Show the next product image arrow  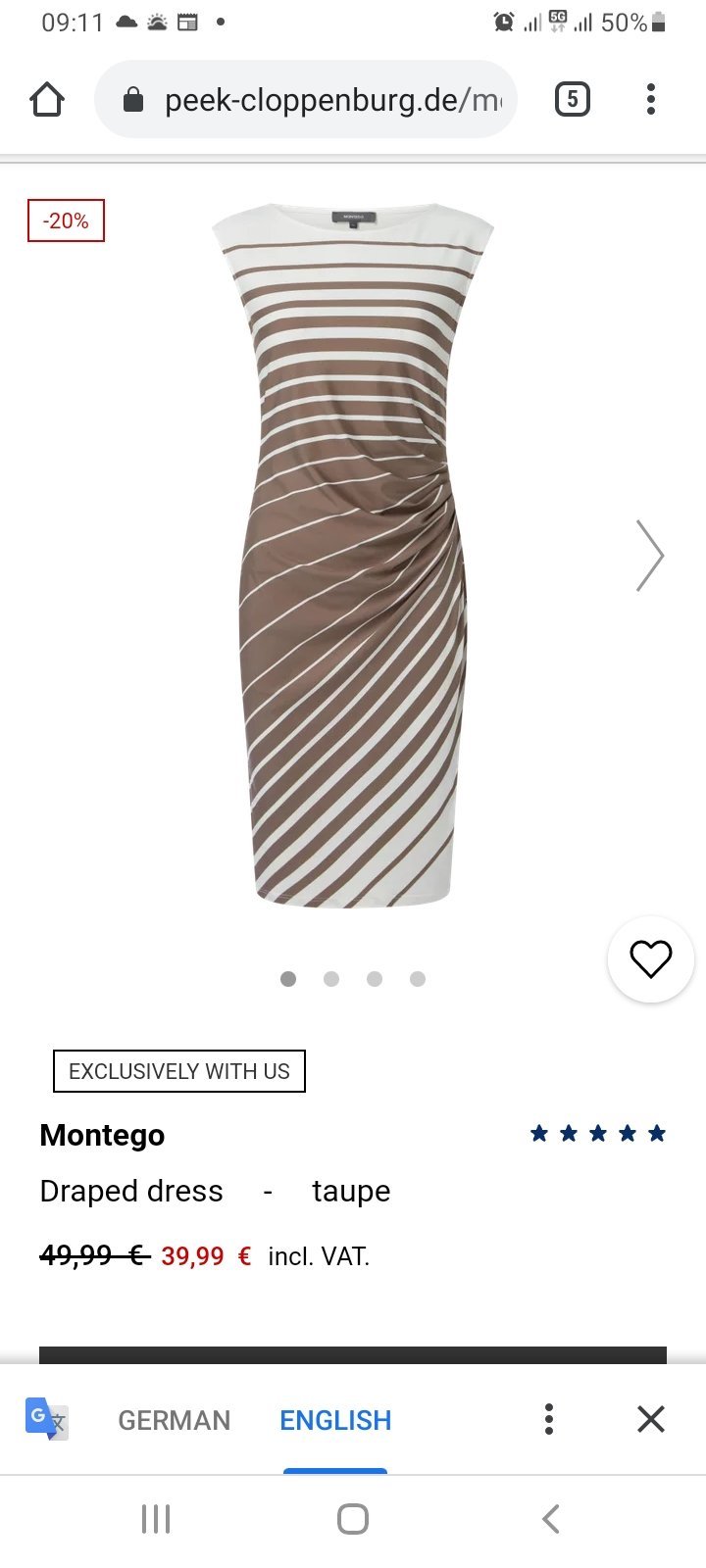[x=650, y=555]
